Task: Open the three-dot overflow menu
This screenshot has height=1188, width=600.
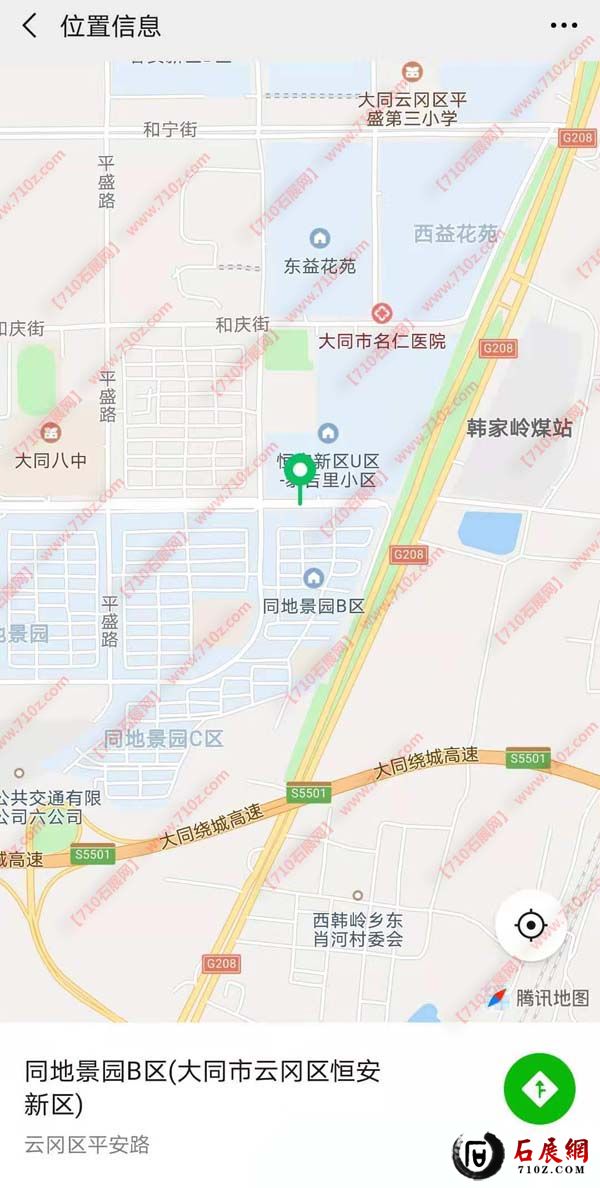Action: 565,26
